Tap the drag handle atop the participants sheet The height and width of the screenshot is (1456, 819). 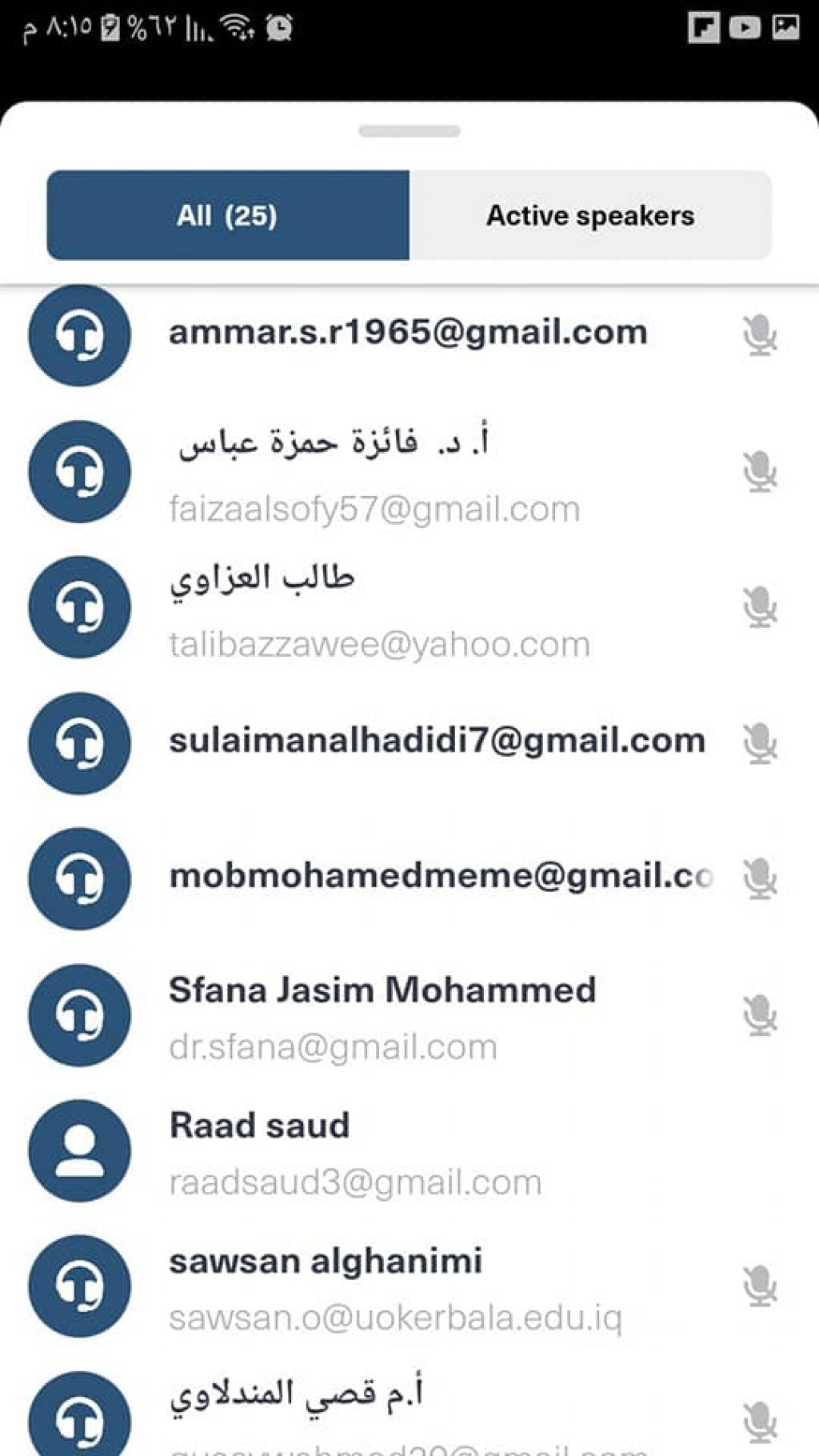tap(409, 131)
